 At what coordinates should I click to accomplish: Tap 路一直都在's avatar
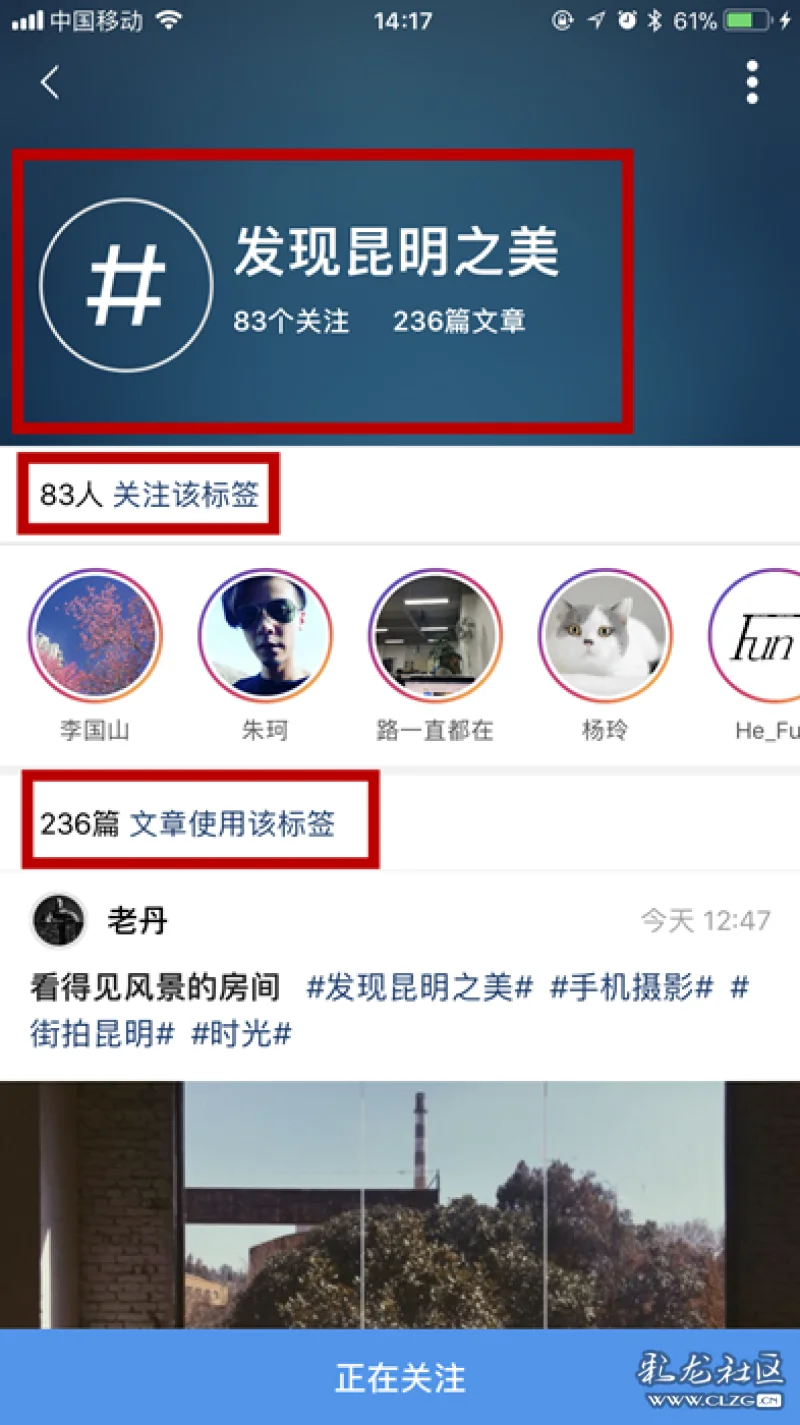click(435, 636)
